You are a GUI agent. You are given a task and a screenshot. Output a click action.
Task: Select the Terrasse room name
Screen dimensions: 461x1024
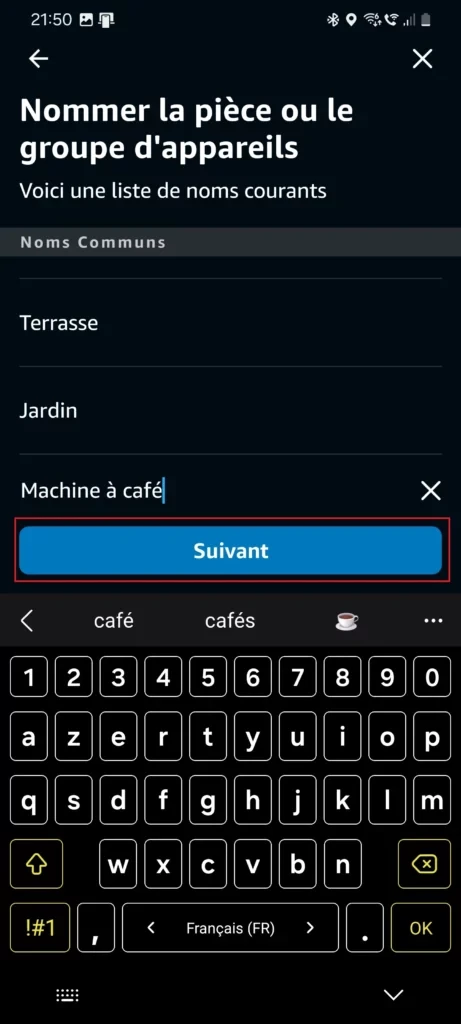click(x=230, y=323)
